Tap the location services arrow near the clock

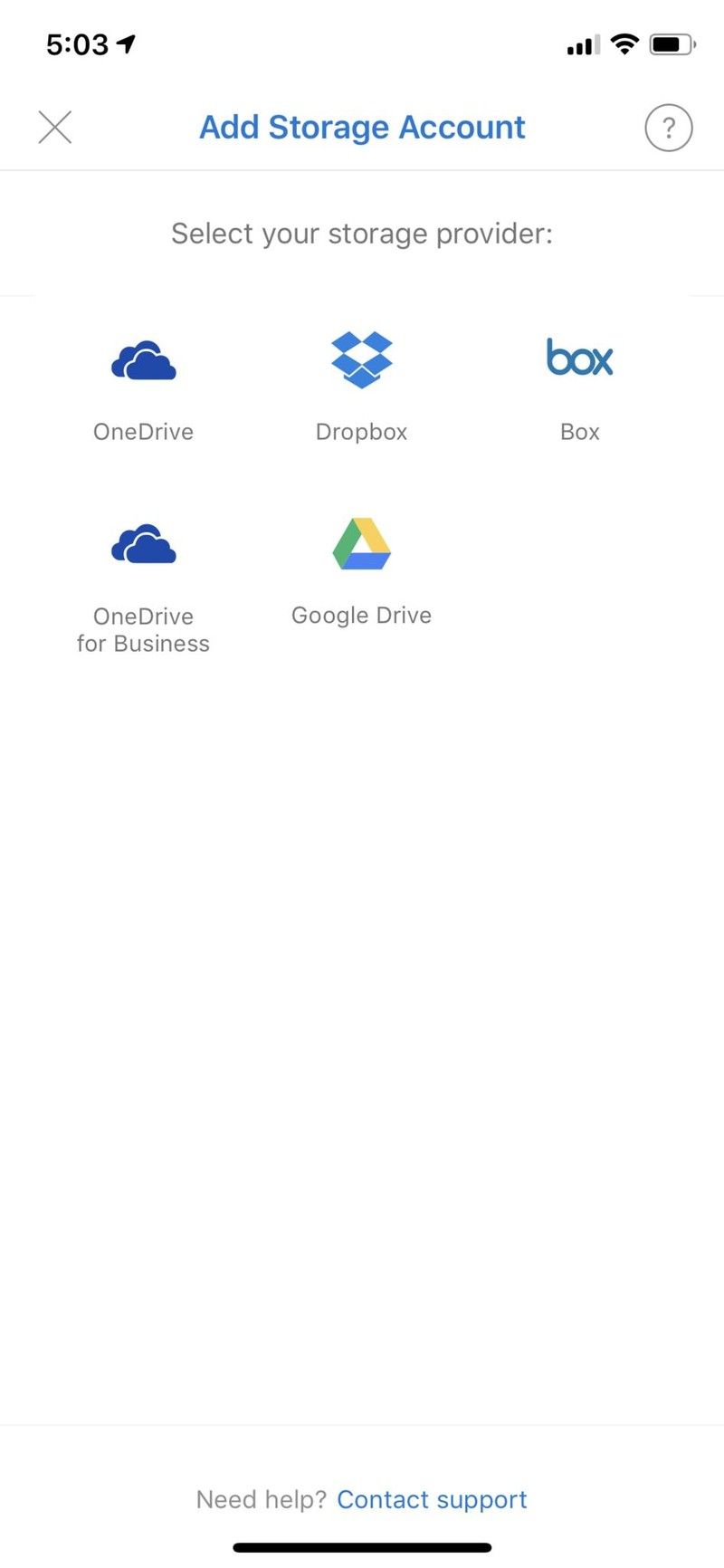coord(127,42)
